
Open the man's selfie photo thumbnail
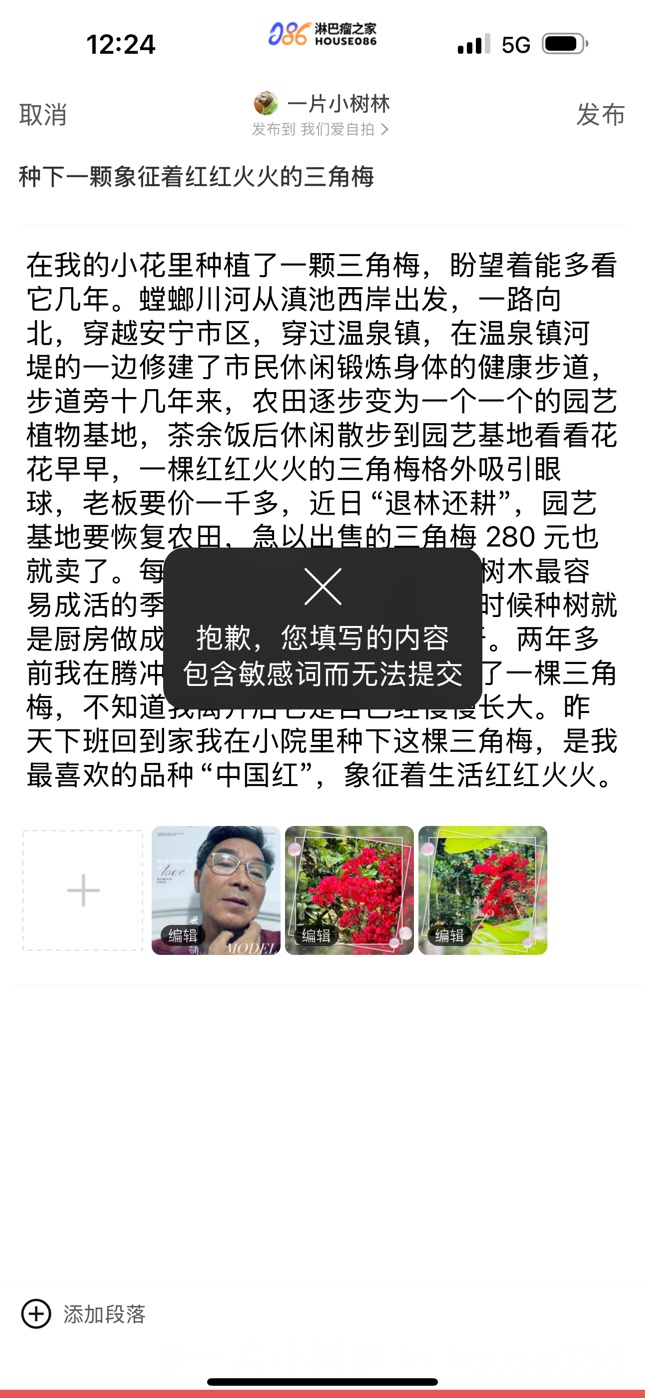tap(216, 890)
